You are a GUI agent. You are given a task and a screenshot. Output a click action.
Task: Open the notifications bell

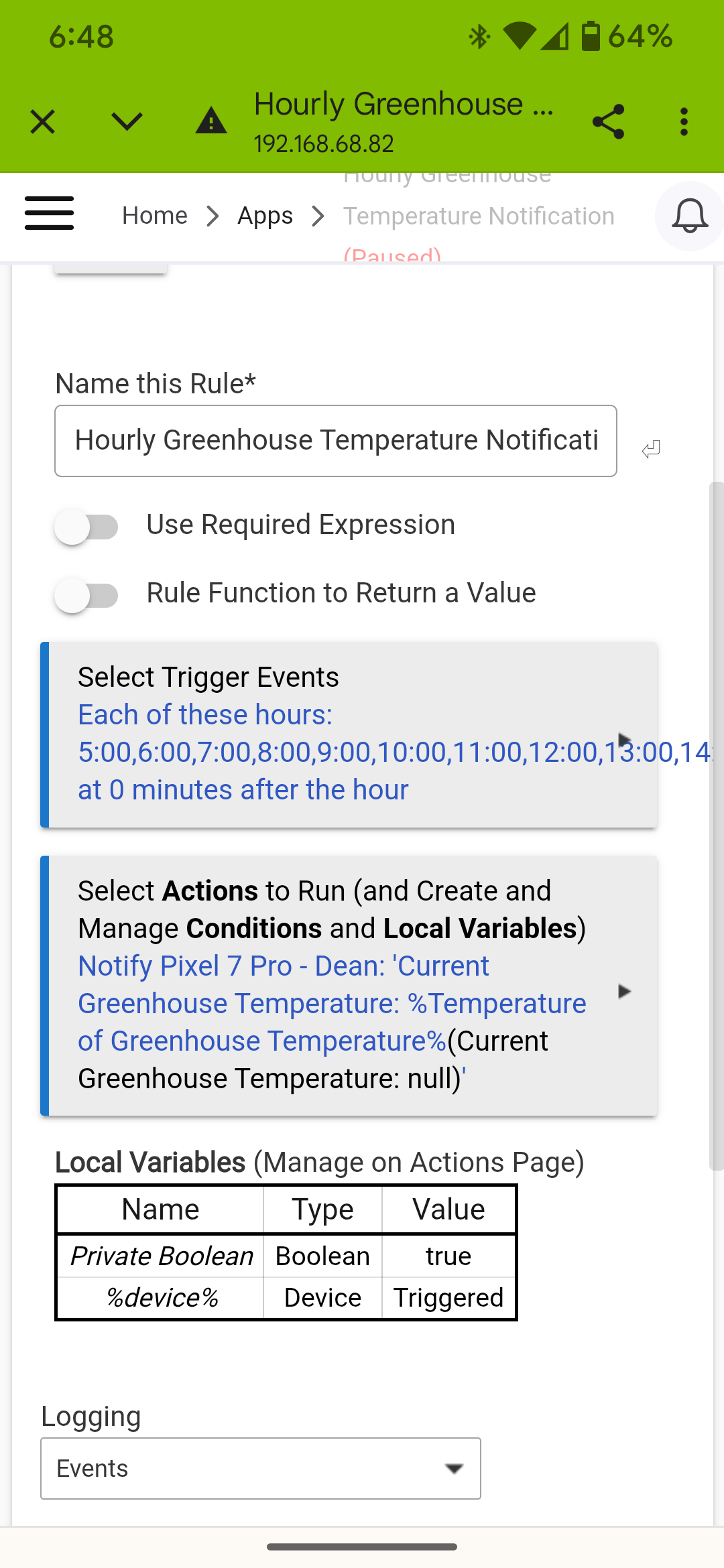(x=690, y=216)
